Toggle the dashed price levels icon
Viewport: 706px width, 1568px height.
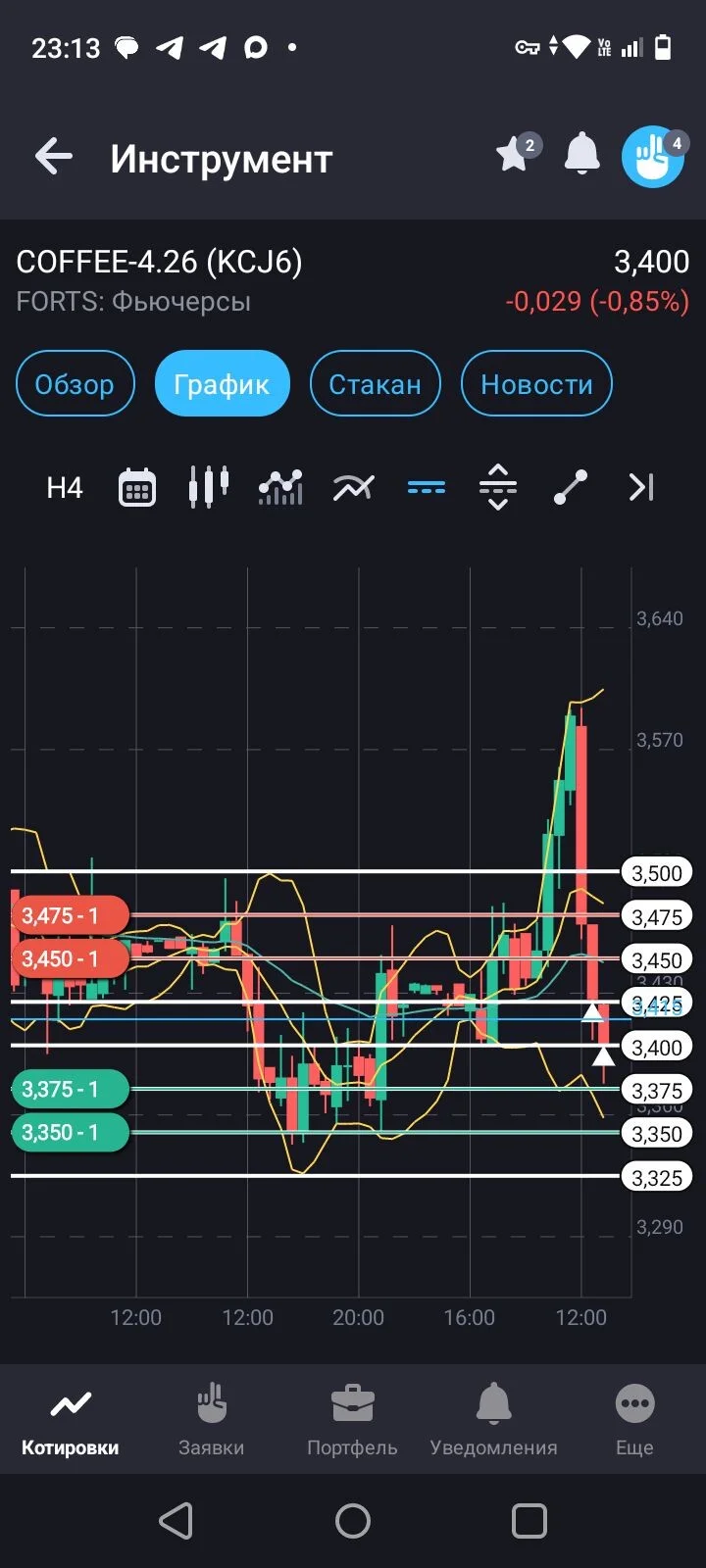tap(426, 487)
